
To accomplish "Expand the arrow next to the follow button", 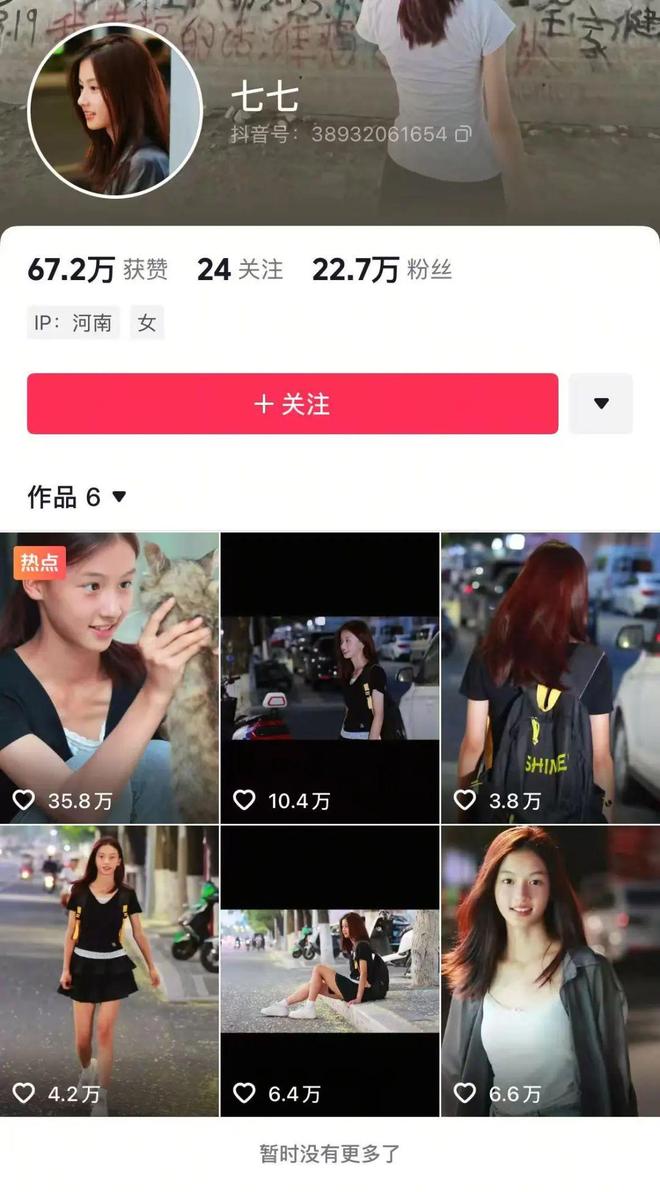I will (x=601, y=404).
